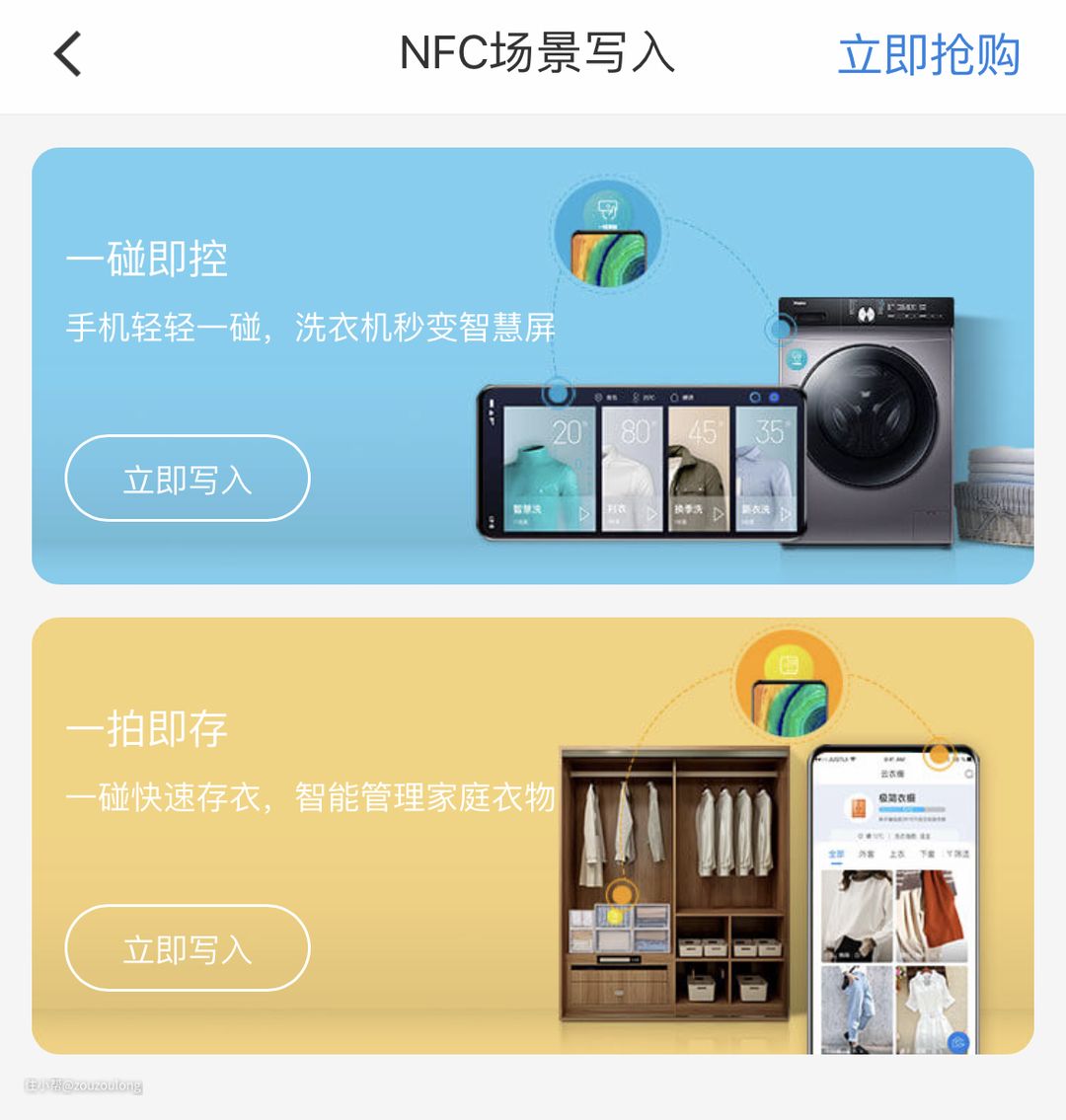Open the 立即抢购 link
This screenshot has width=1066, height=1120.
(928, 54)
